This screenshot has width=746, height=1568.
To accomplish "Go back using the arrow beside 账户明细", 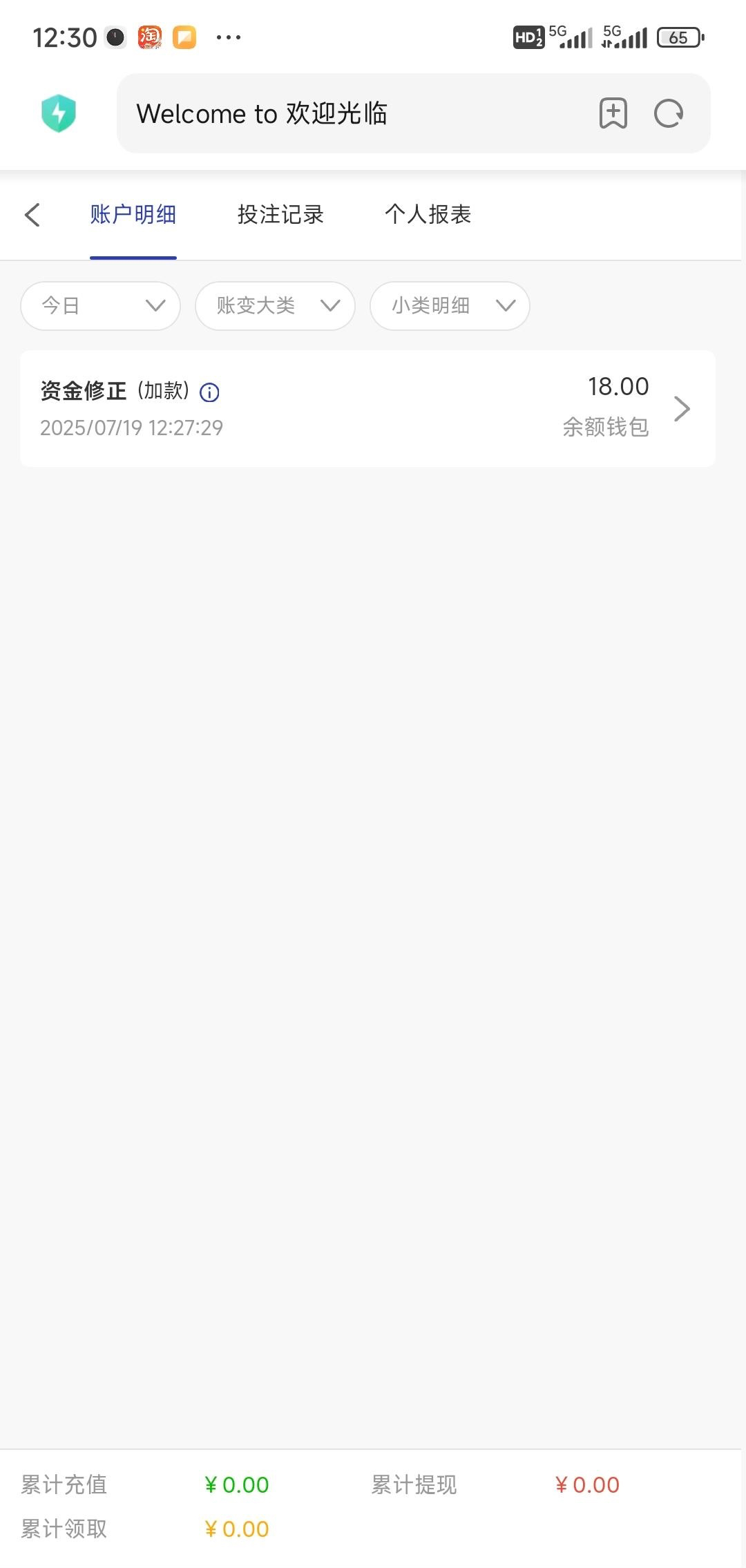I will click(x=32, y=214).
